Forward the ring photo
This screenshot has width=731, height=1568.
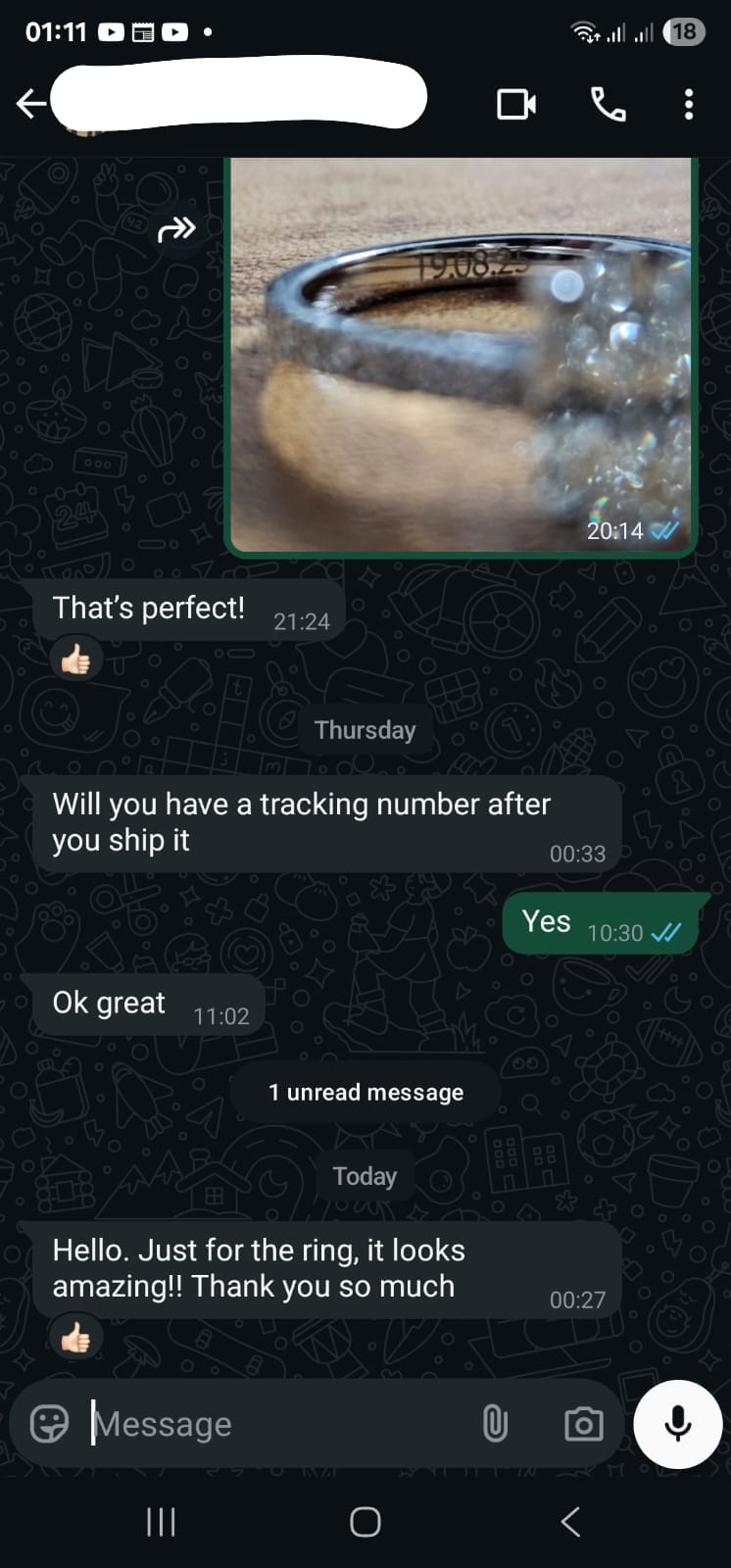click(176, 229)
